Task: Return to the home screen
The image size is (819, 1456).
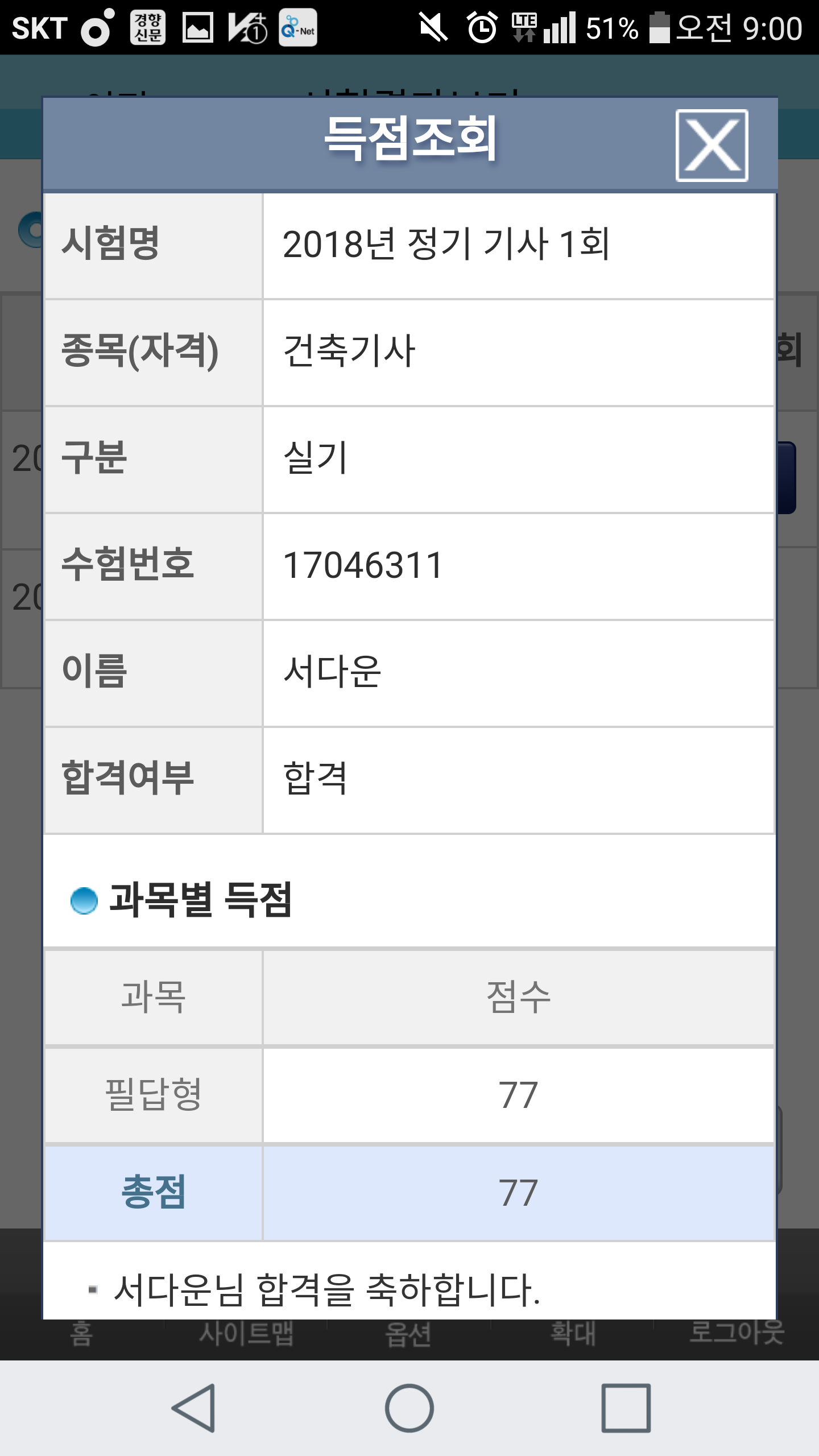Action: click(x=409, y=1408)
